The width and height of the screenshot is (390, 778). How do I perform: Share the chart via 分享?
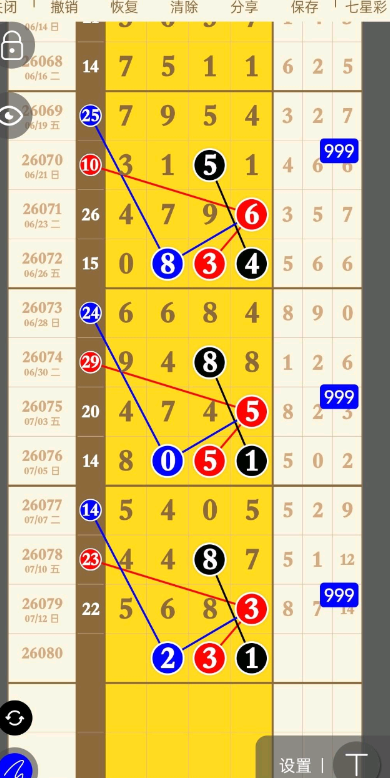[x=244, y=7]
